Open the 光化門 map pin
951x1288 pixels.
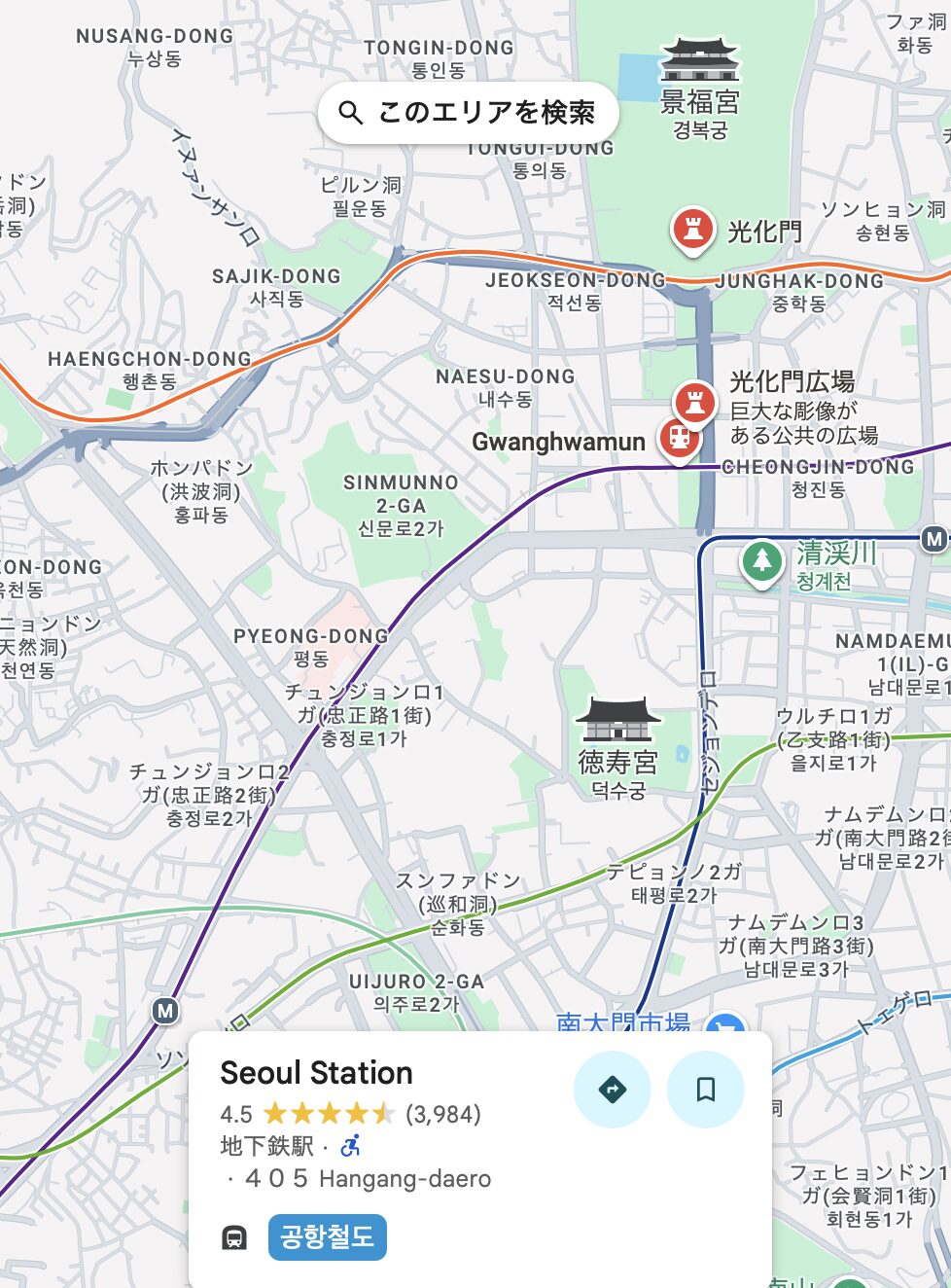tap(692, 230)
